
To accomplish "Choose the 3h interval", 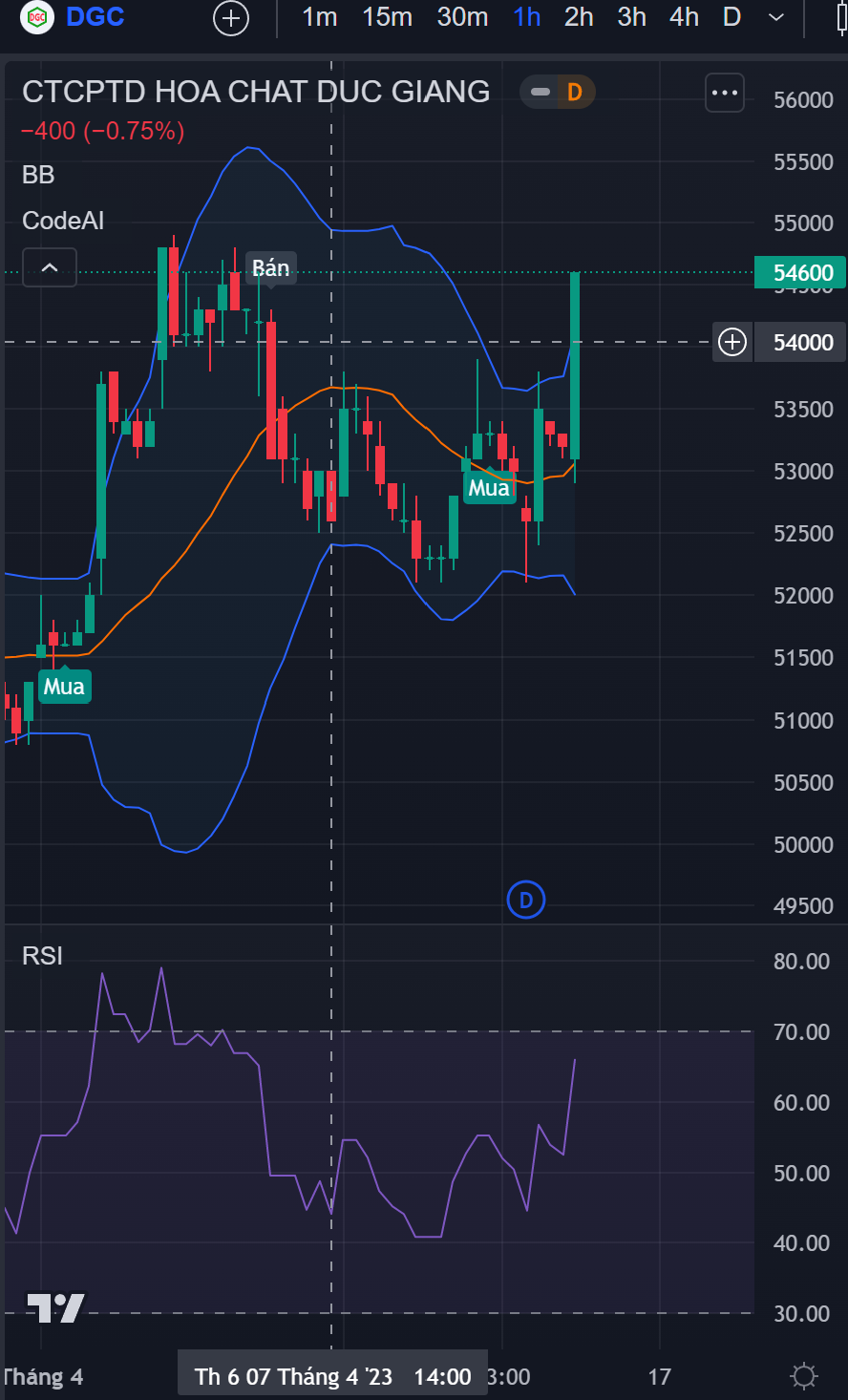I will [x=631, y=17].
